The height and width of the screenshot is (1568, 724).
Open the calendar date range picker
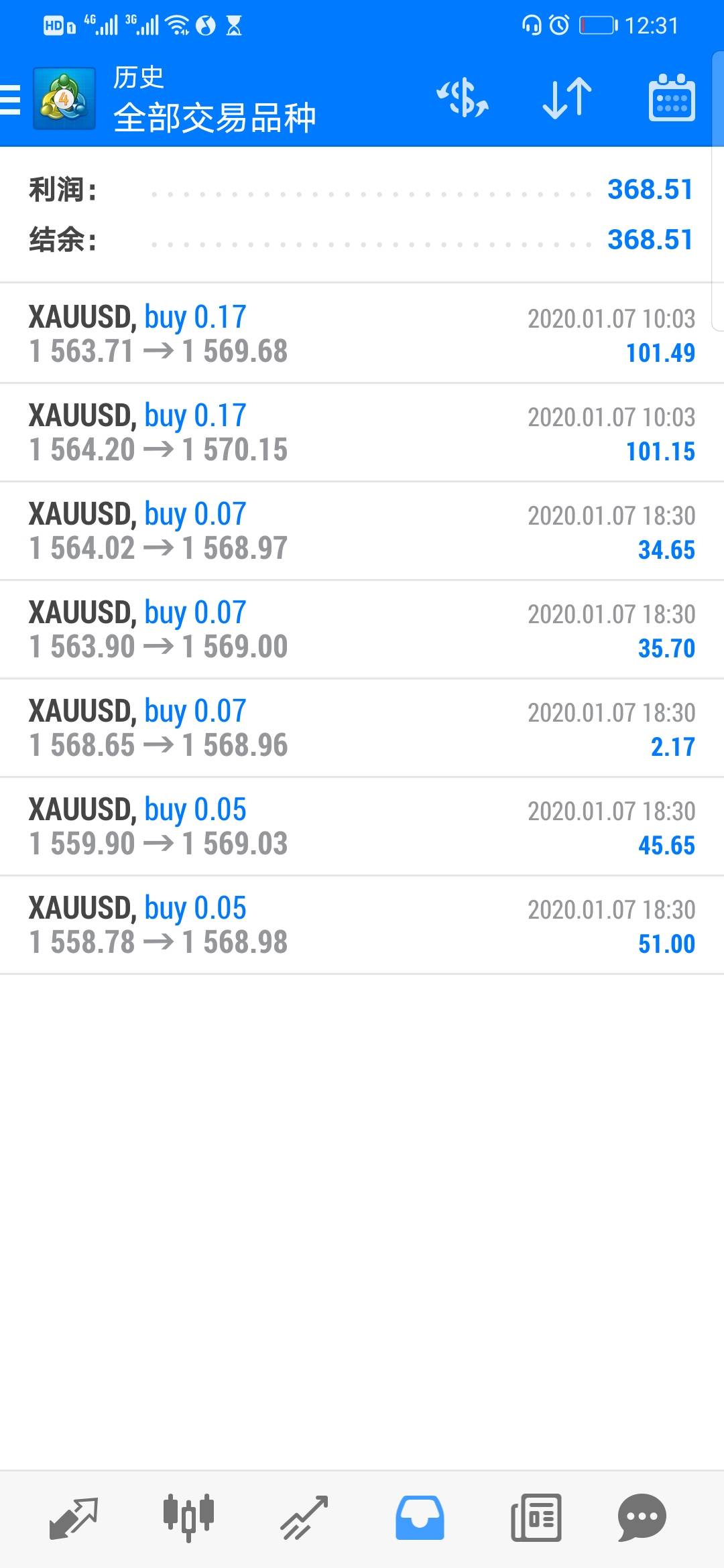pos(671,99)
